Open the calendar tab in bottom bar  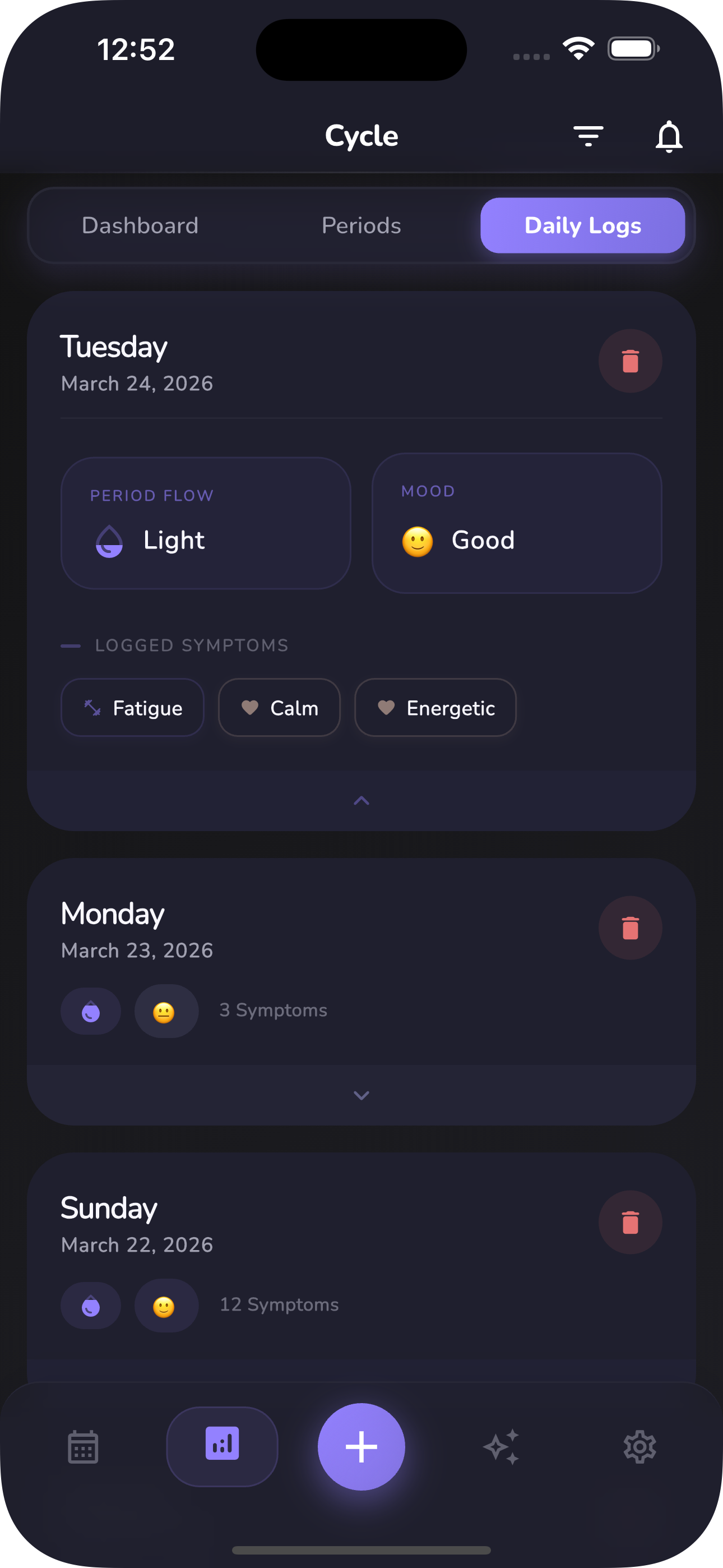coord(84,1446)
